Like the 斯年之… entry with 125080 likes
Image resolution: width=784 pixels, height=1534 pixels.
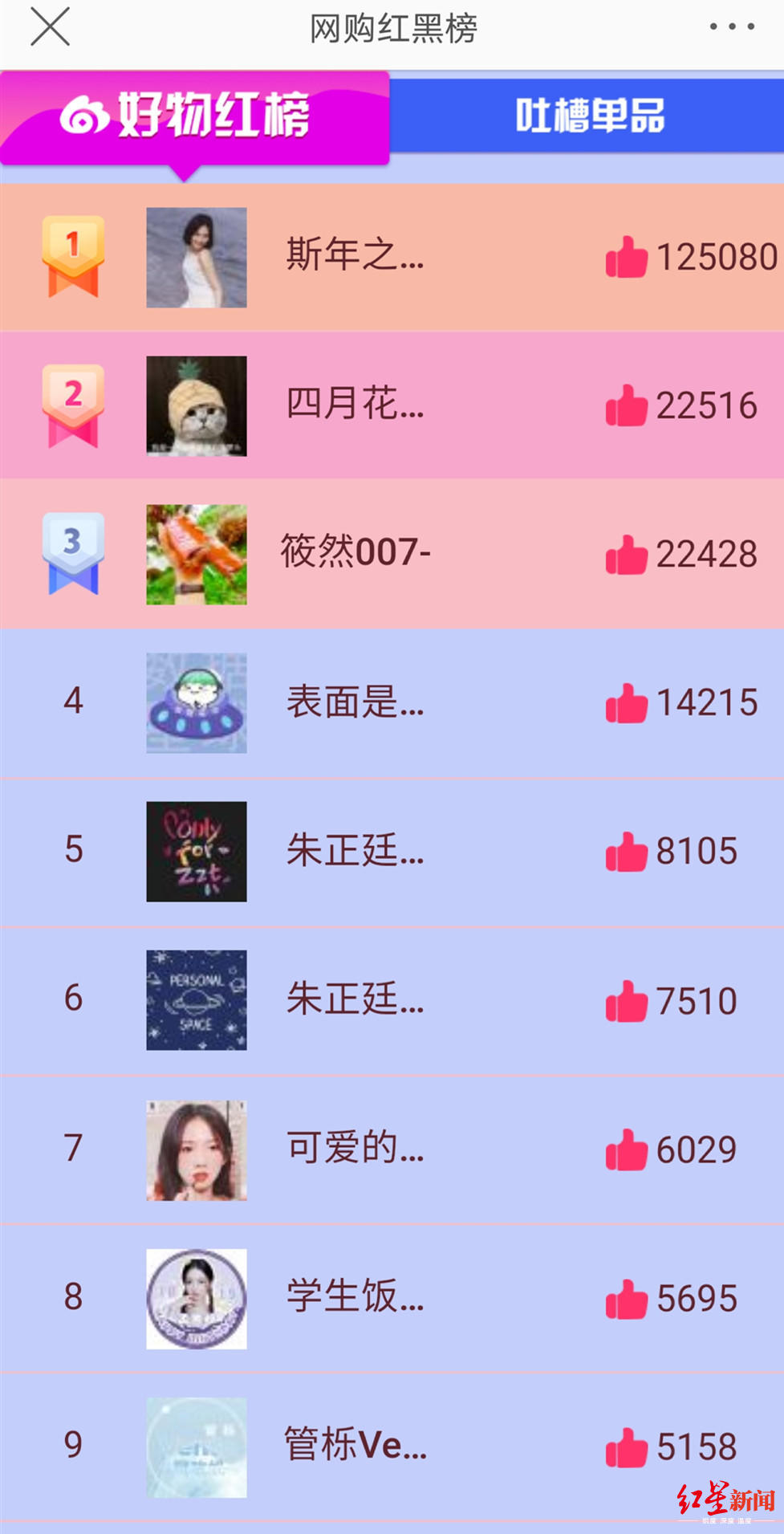click(x=626, y=258)
